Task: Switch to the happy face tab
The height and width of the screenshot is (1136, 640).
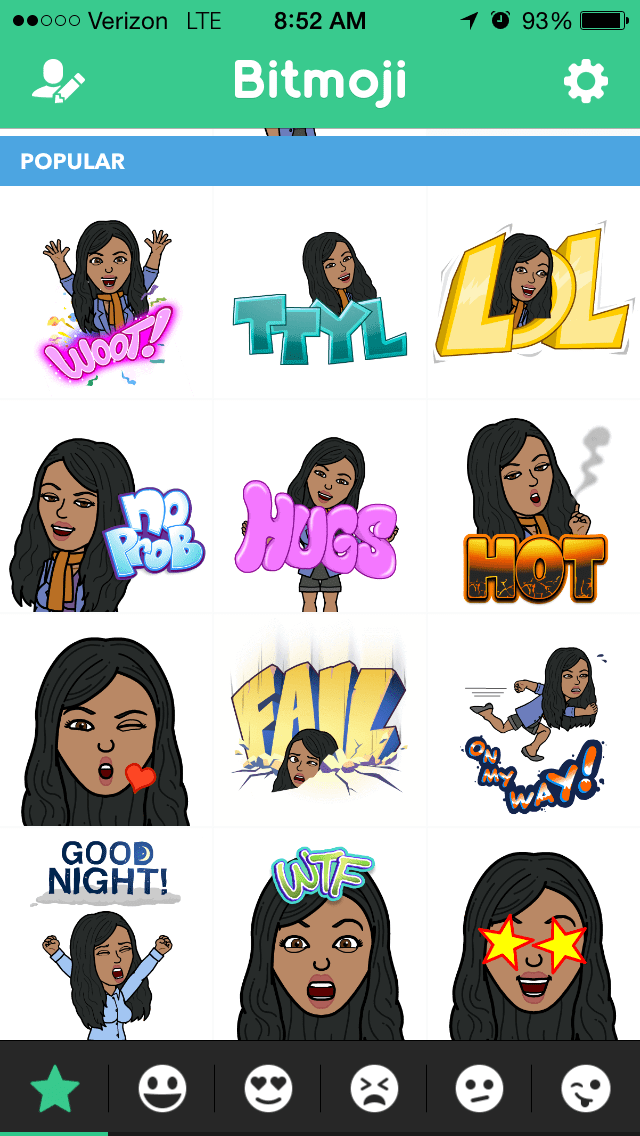Action: coord(161,1088)
